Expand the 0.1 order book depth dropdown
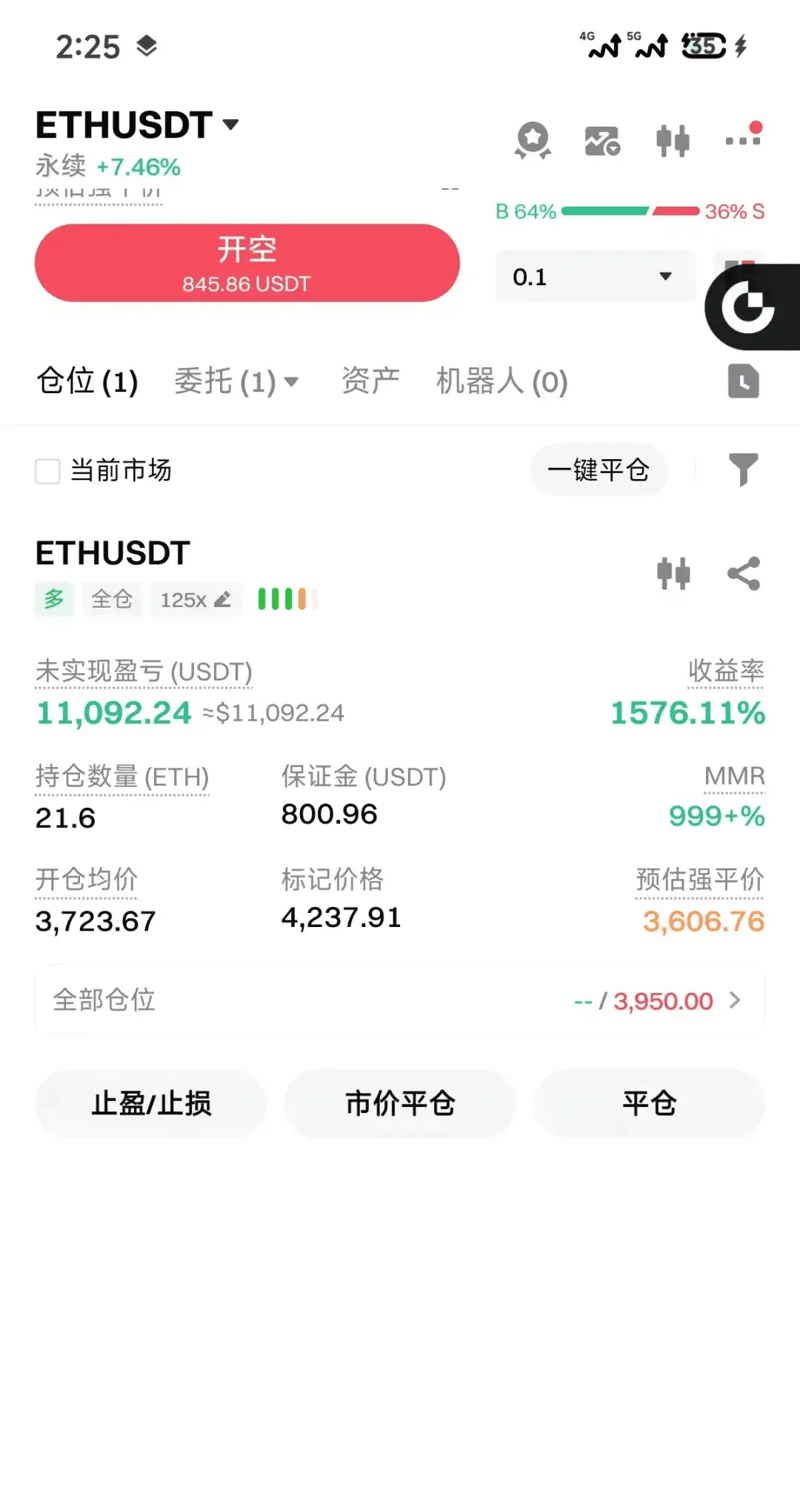The height and width of the screenshot is (1512, 800). click(x=595, y=277)
